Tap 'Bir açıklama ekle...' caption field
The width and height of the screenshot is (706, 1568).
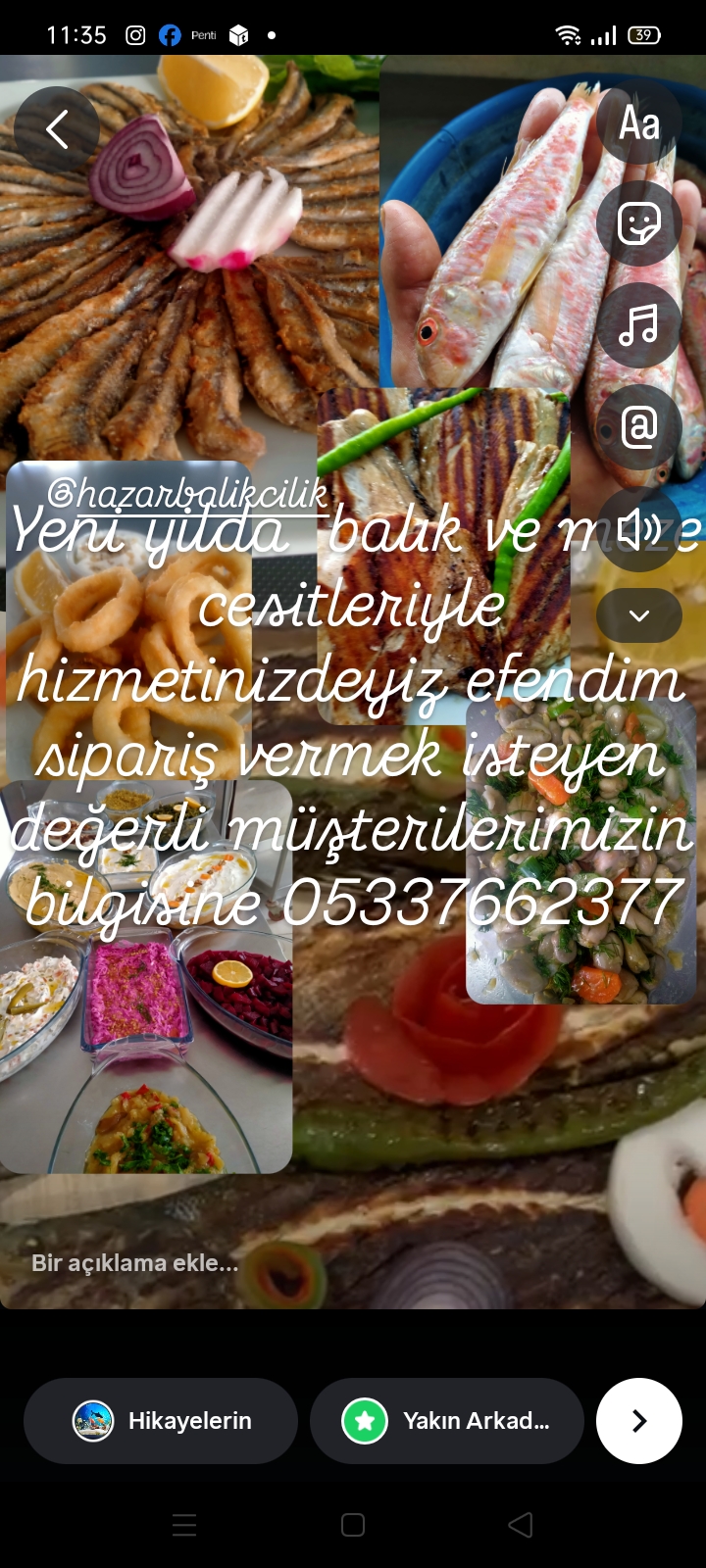[135, 1263]
